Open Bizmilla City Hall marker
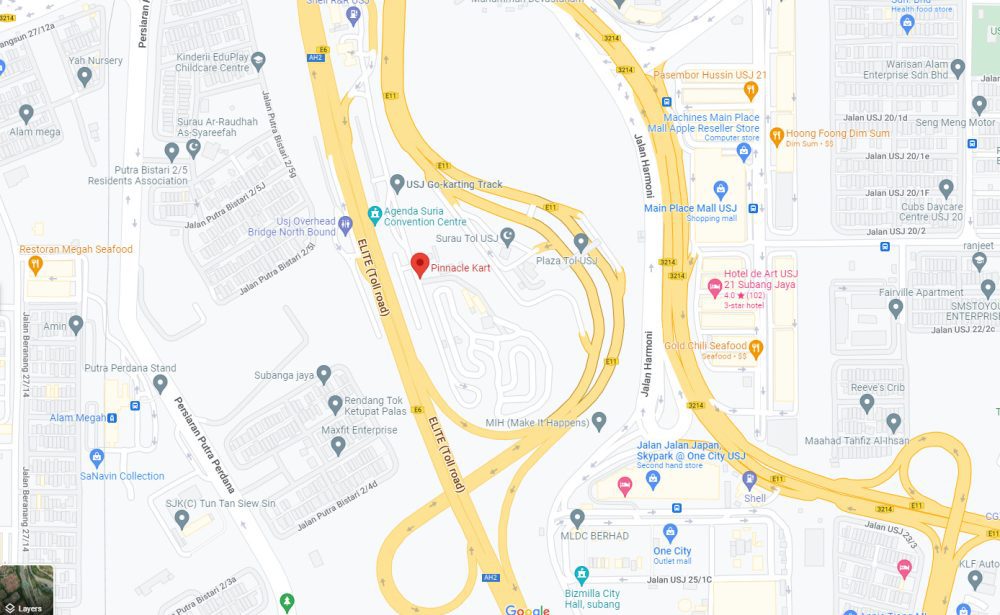The width and height of the screenshot is (1000, 615). (582, 575)
